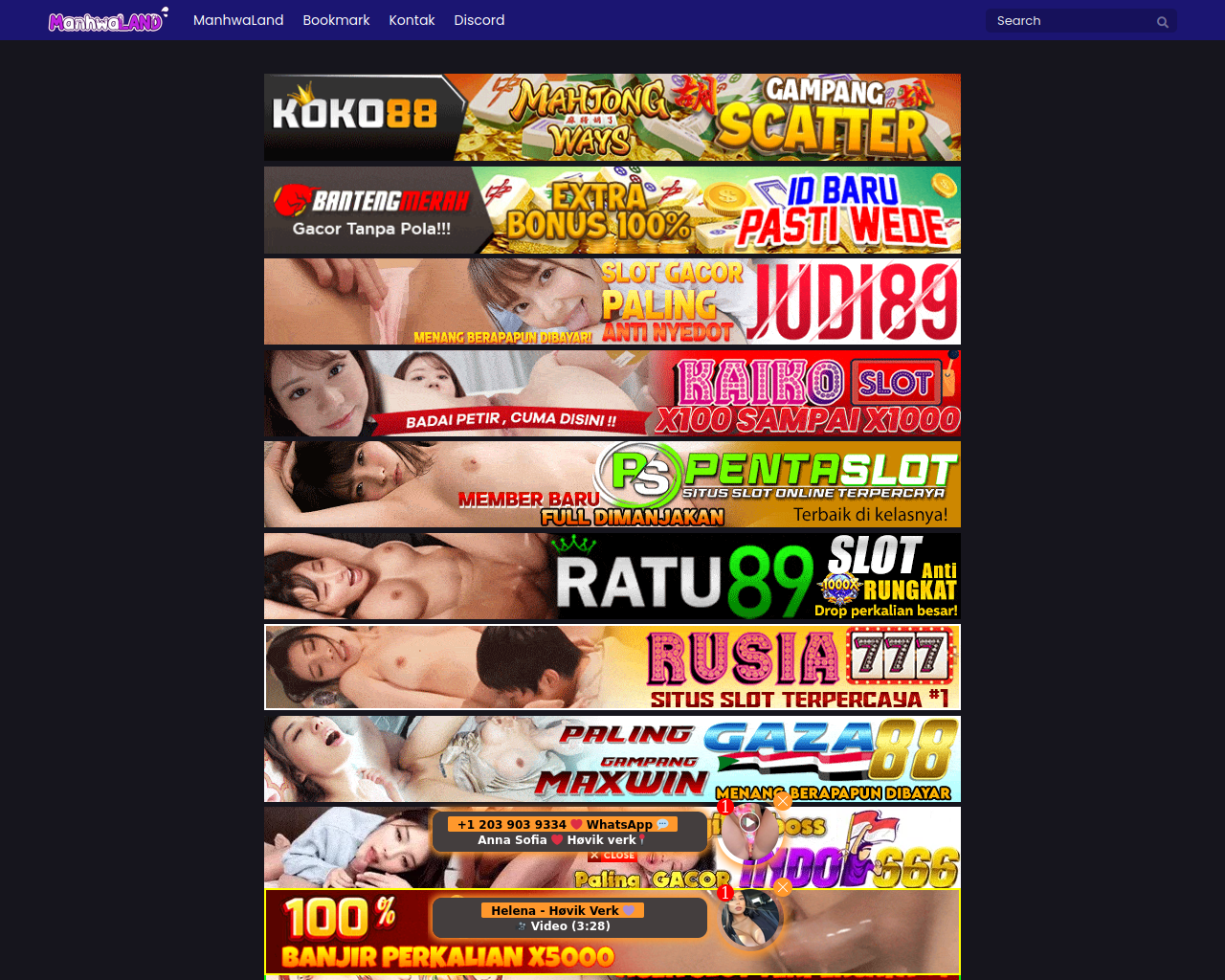Viewport: 1225px width, 980px height.
Task: Open the Bookmark page
Action: click(336, 20)
